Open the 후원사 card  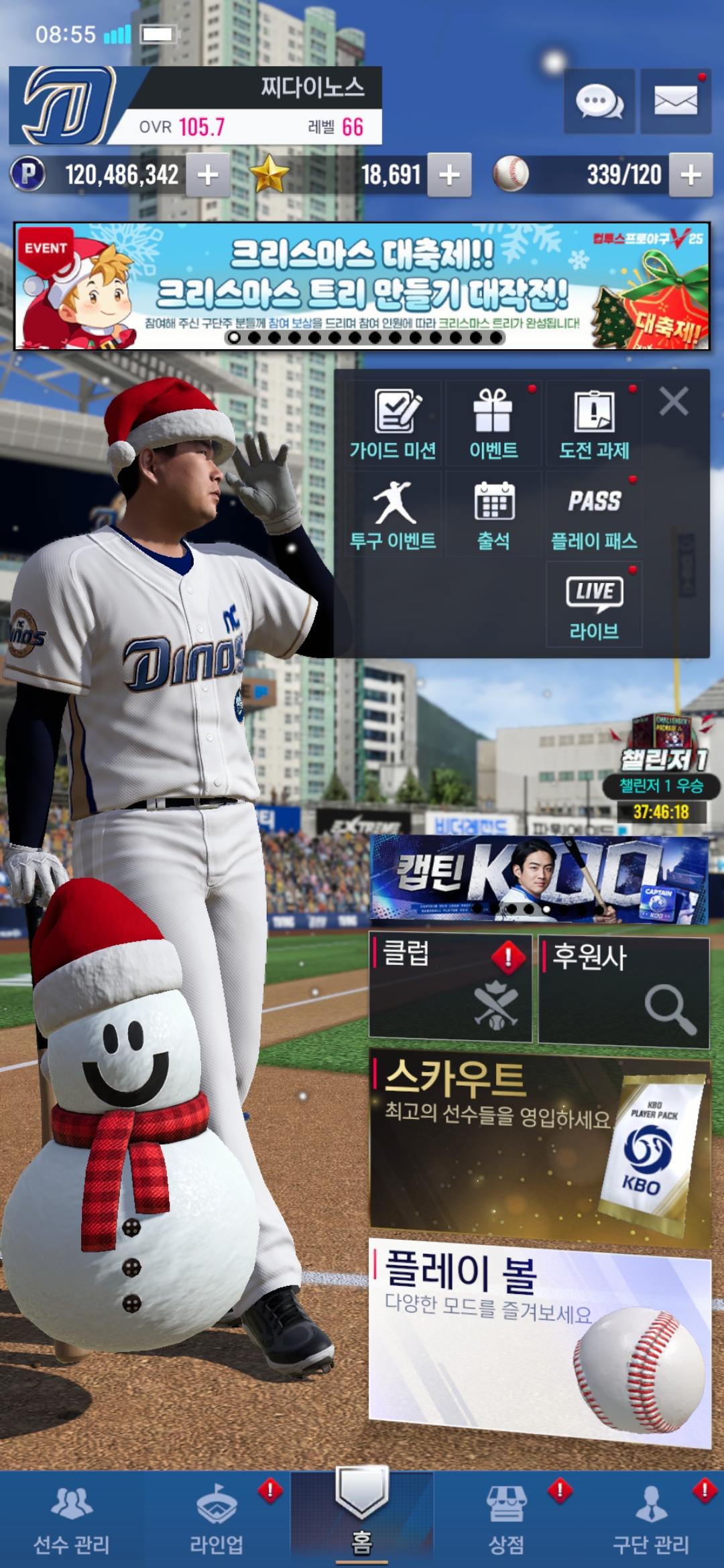tap(623, 990)
